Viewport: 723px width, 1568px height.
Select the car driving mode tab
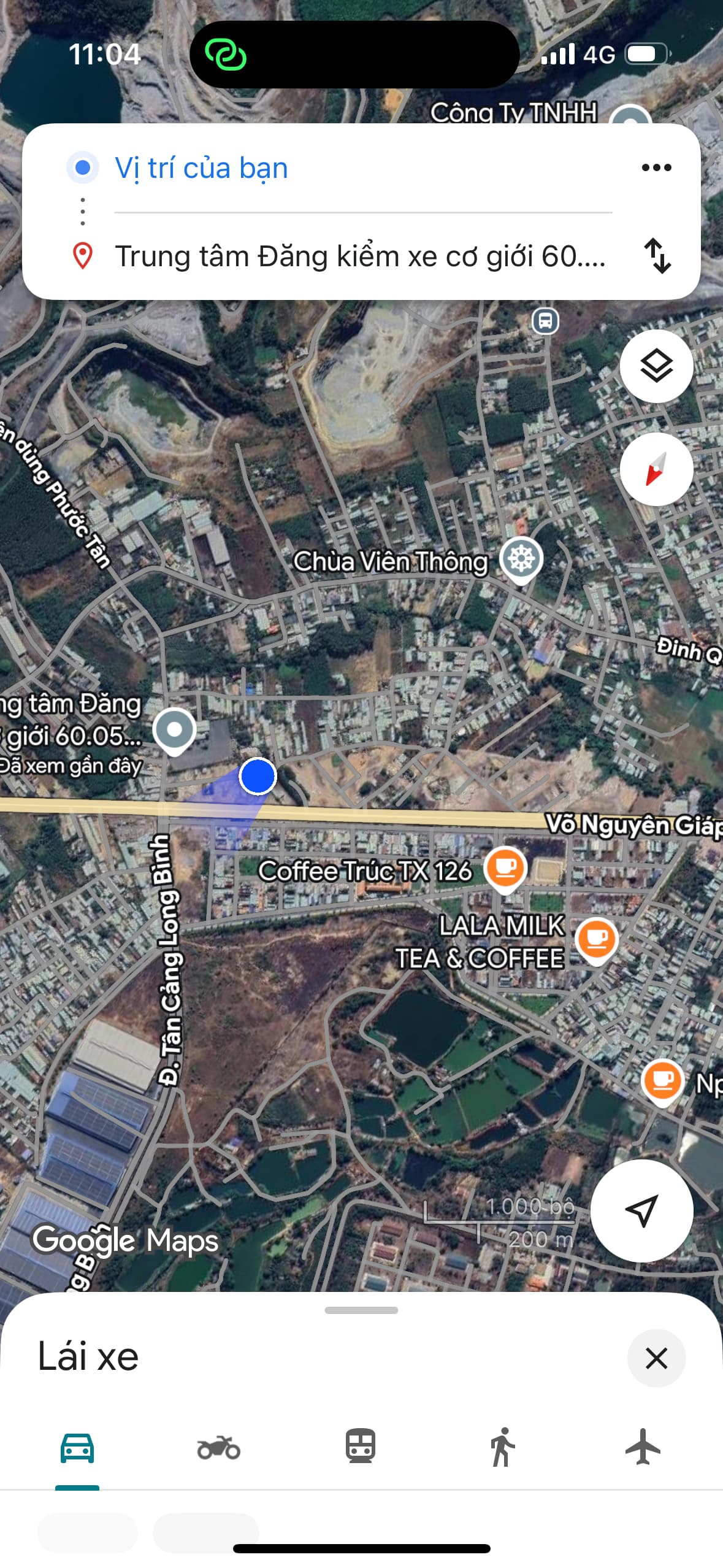(77, 1448)
